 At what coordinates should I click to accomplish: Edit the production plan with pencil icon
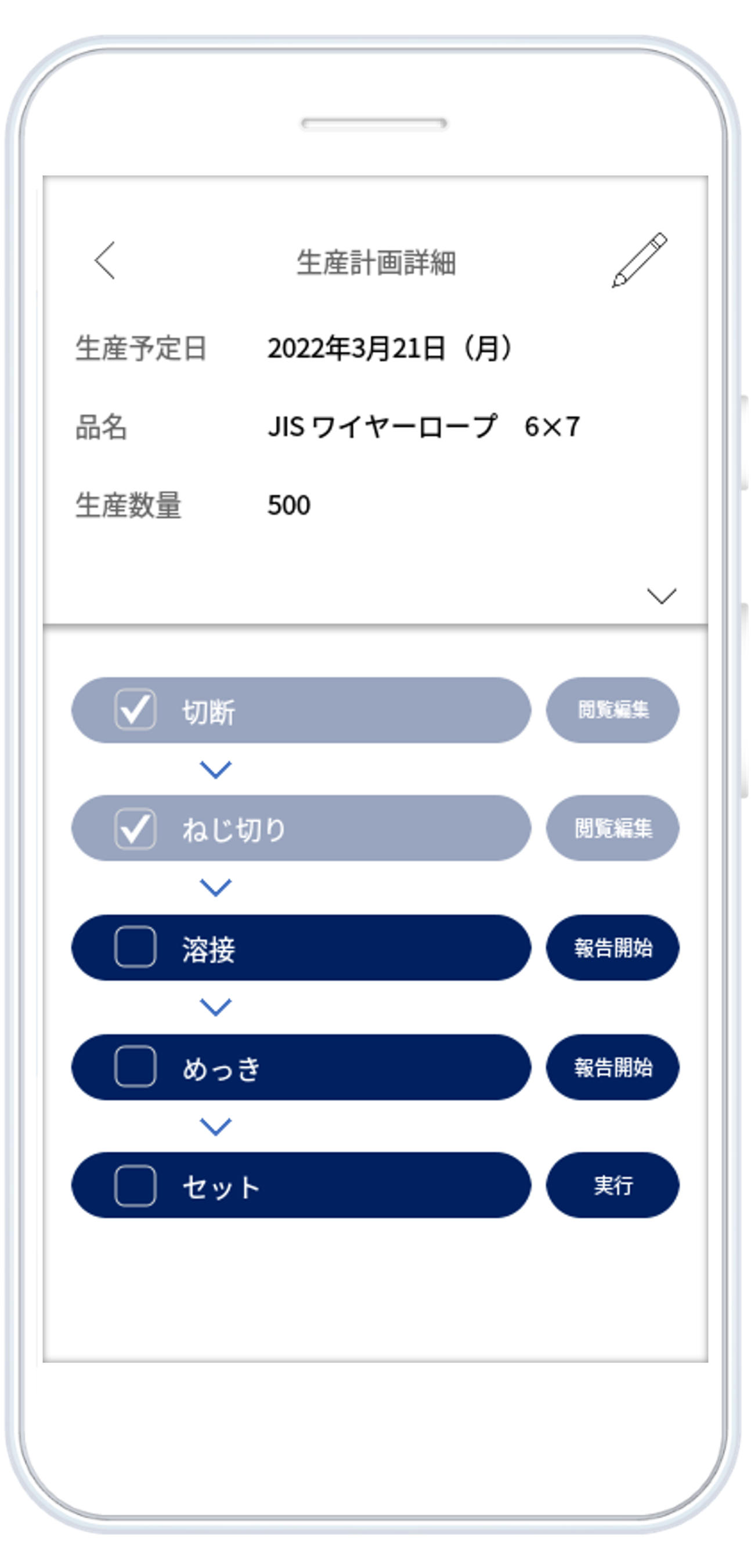639,260
